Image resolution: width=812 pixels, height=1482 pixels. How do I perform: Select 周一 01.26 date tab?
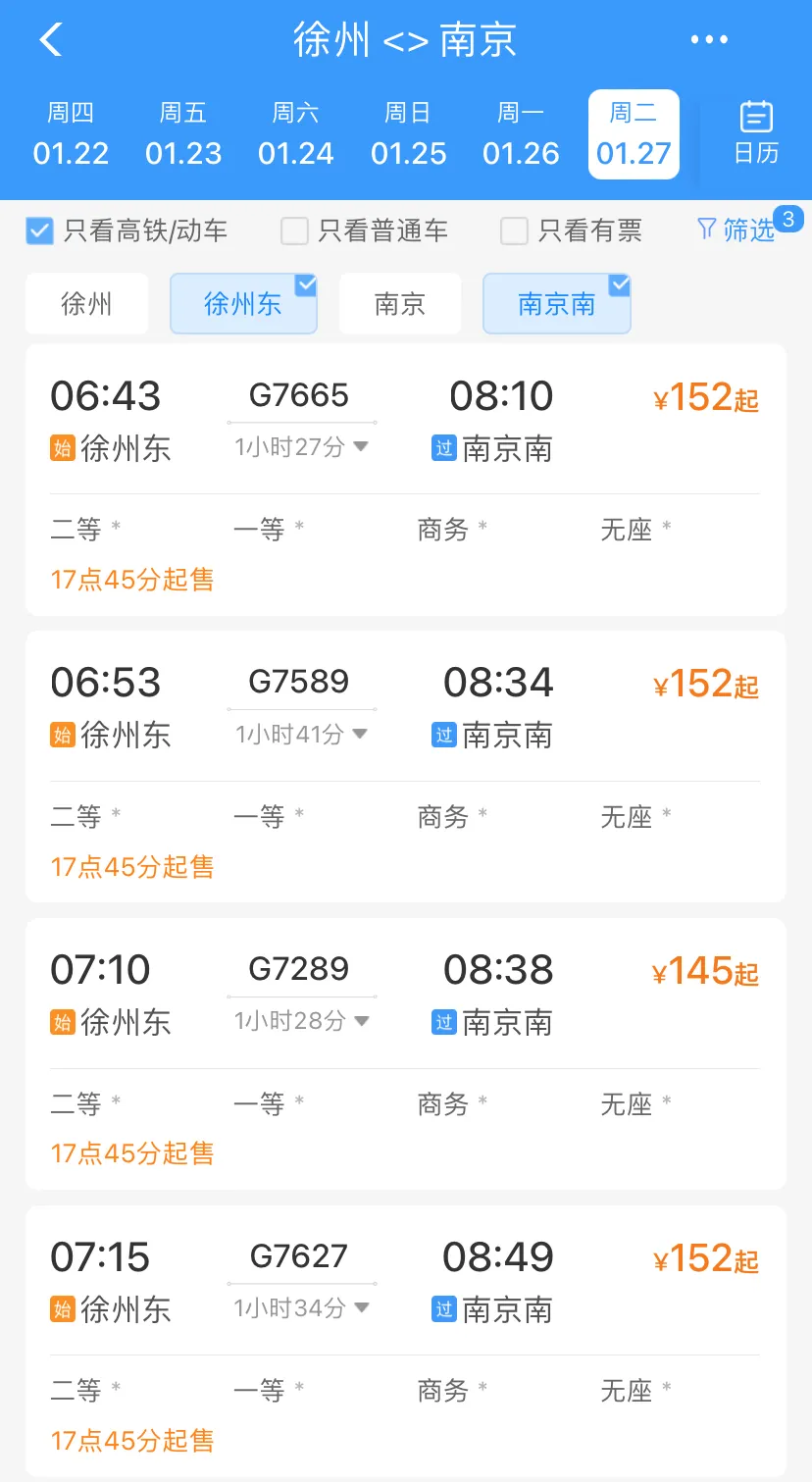[521, 135]
